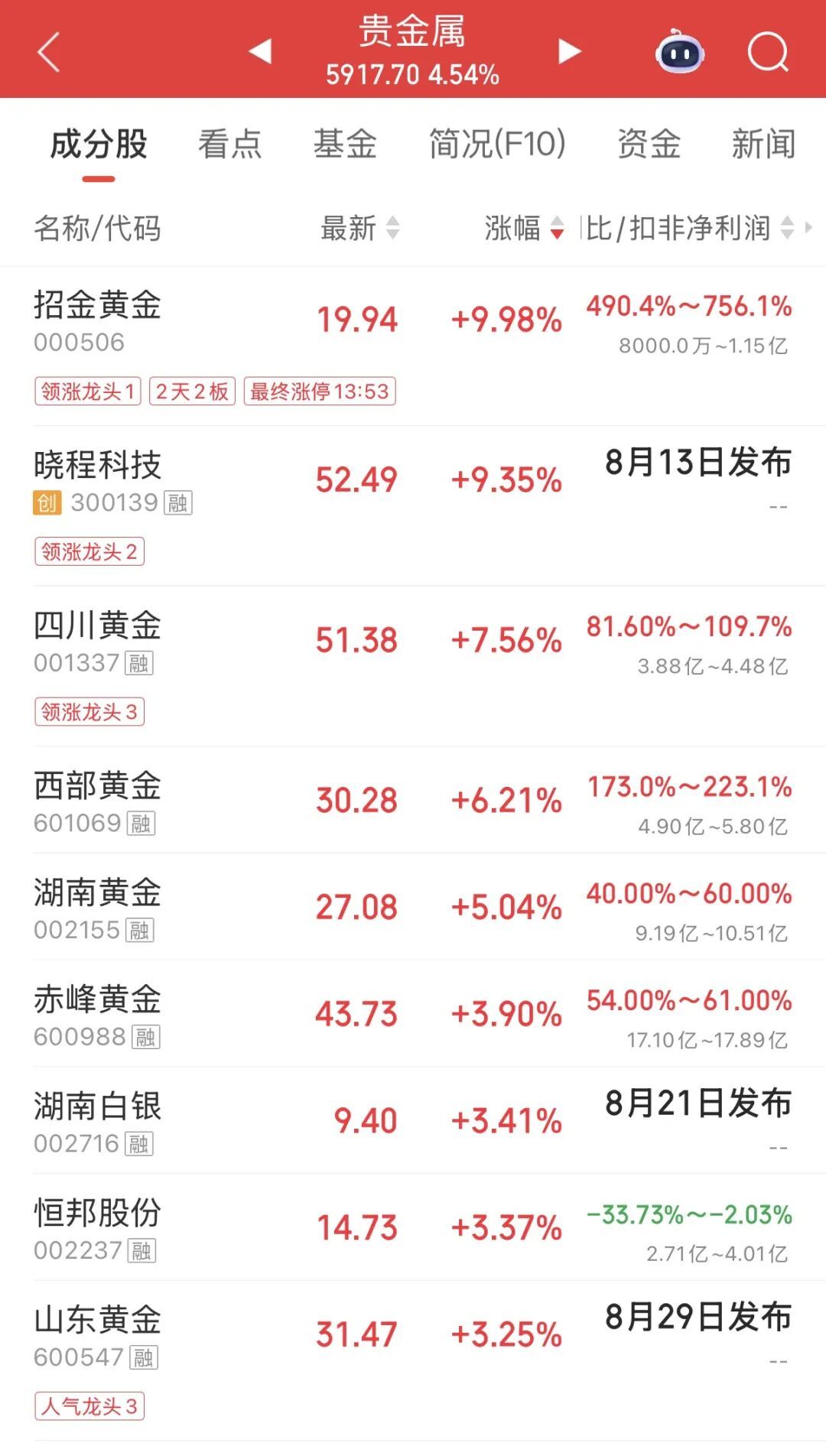Sort the list by 涨幅
Screen dimensions: 826x1456
(524, 228)
